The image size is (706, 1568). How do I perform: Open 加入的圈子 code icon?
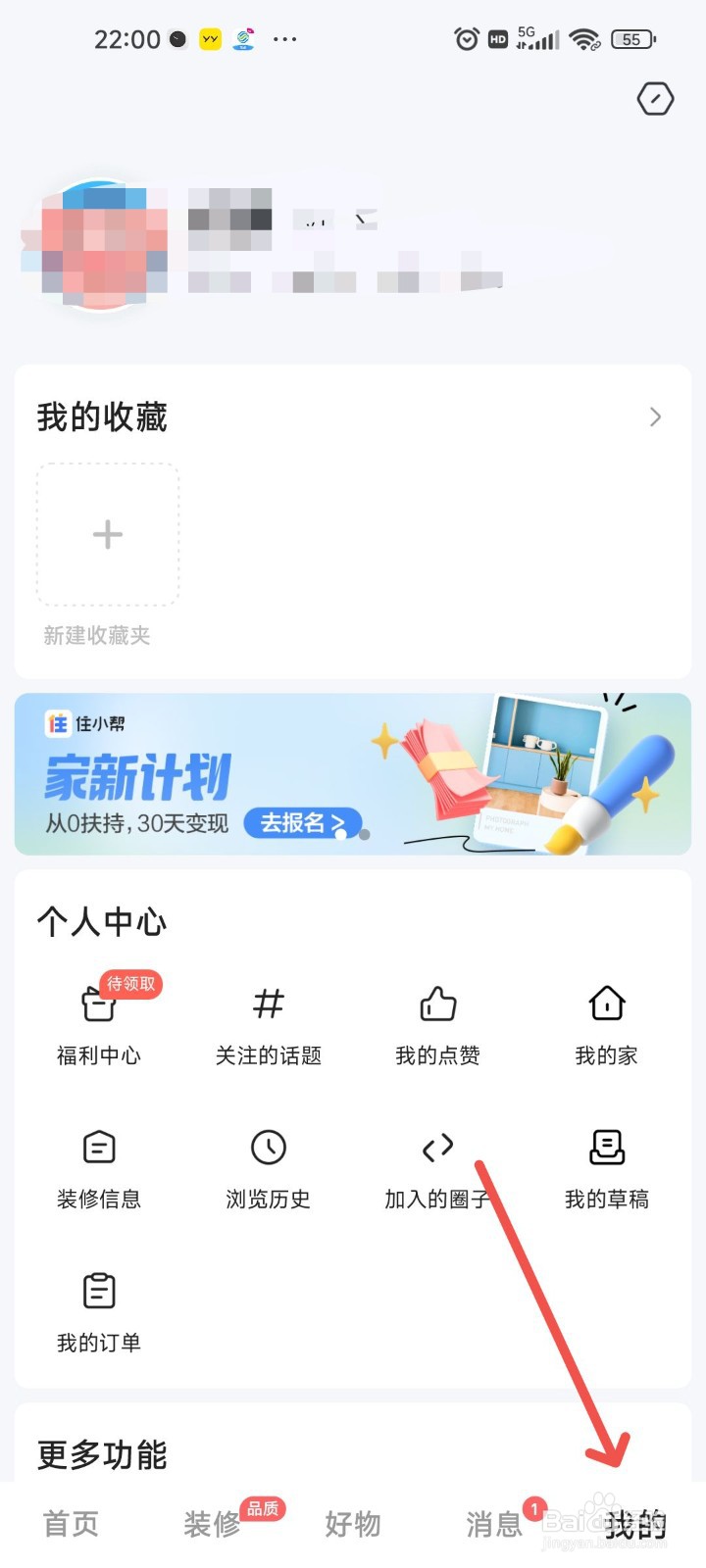coord(436,1148)
